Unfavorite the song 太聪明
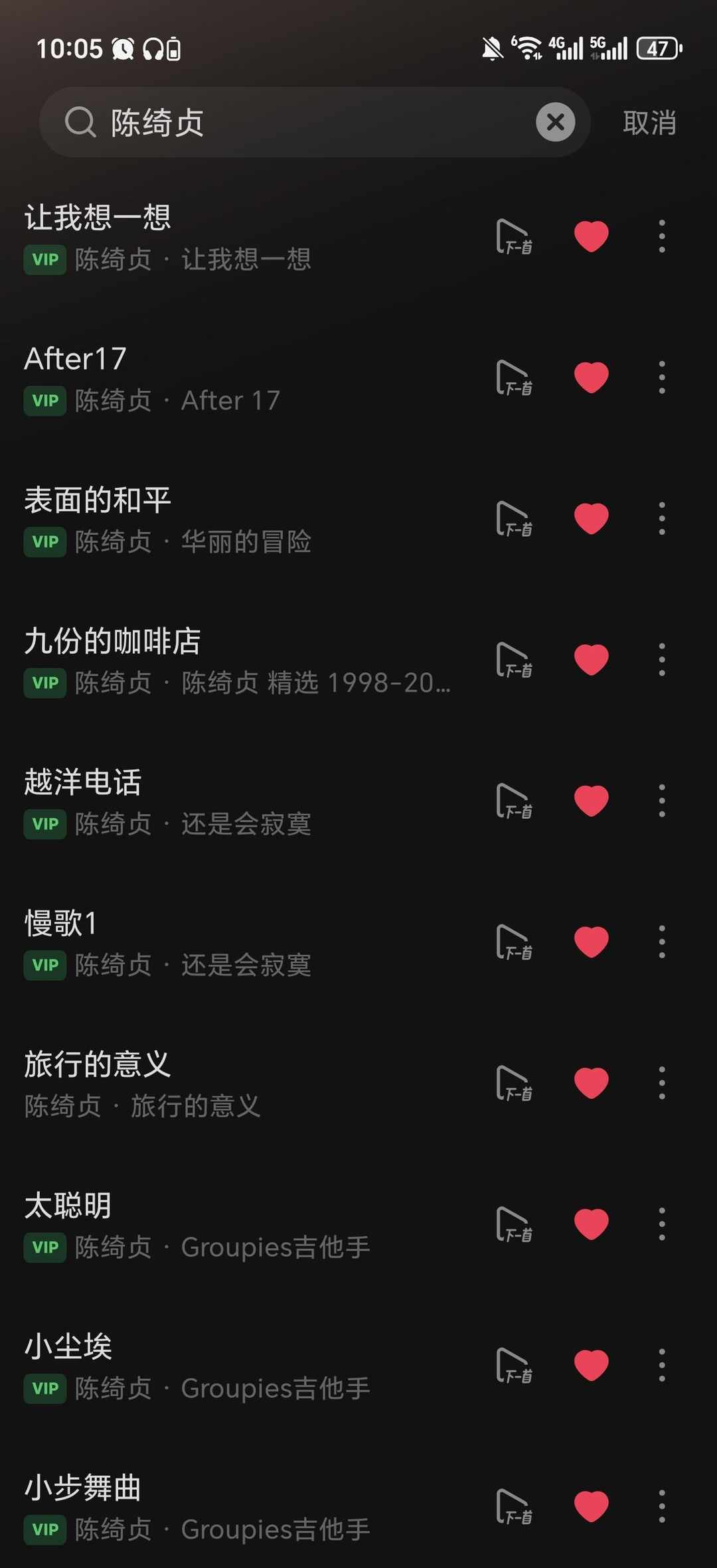This screenshot has height=1568, width=717. pos(590,1224)
